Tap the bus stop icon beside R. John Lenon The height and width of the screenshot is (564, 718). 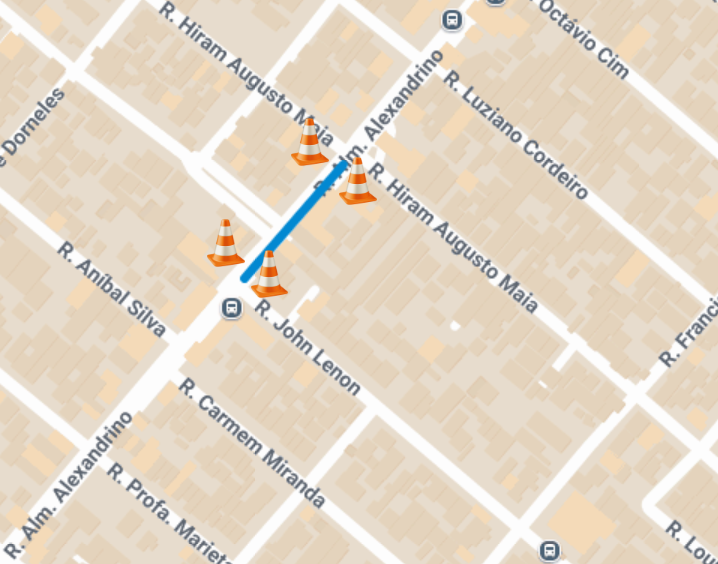pyautogui.click(x=231, y=307)
